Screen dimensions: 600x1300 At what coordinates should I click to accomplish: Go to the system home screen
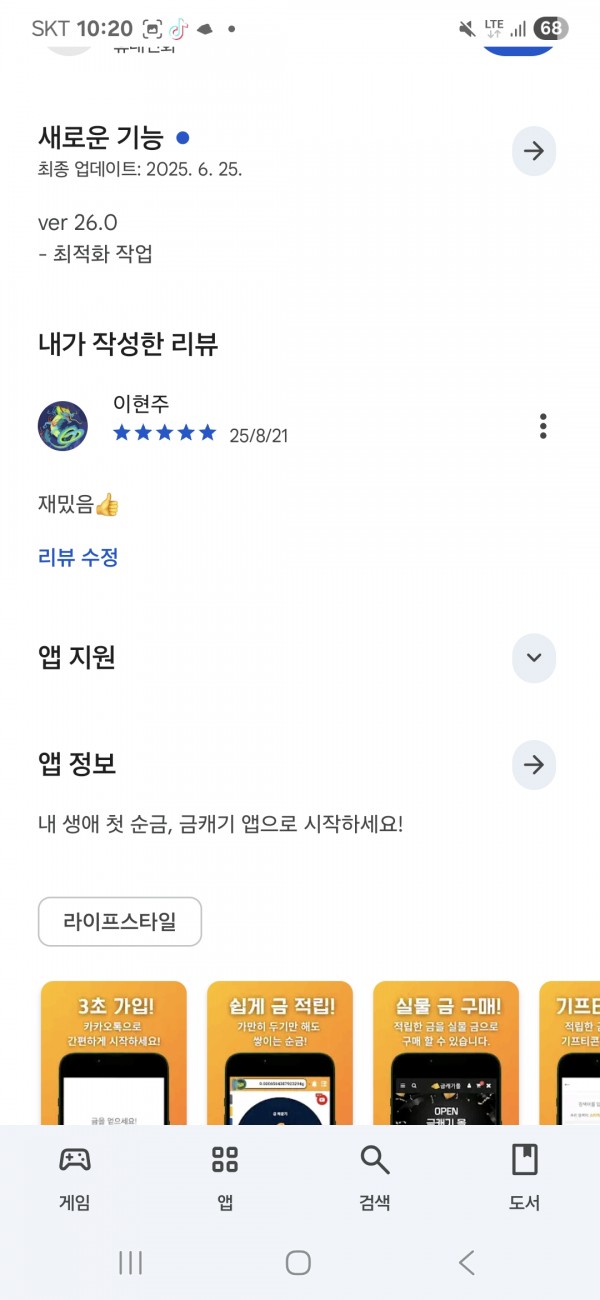coord(298,1263)
